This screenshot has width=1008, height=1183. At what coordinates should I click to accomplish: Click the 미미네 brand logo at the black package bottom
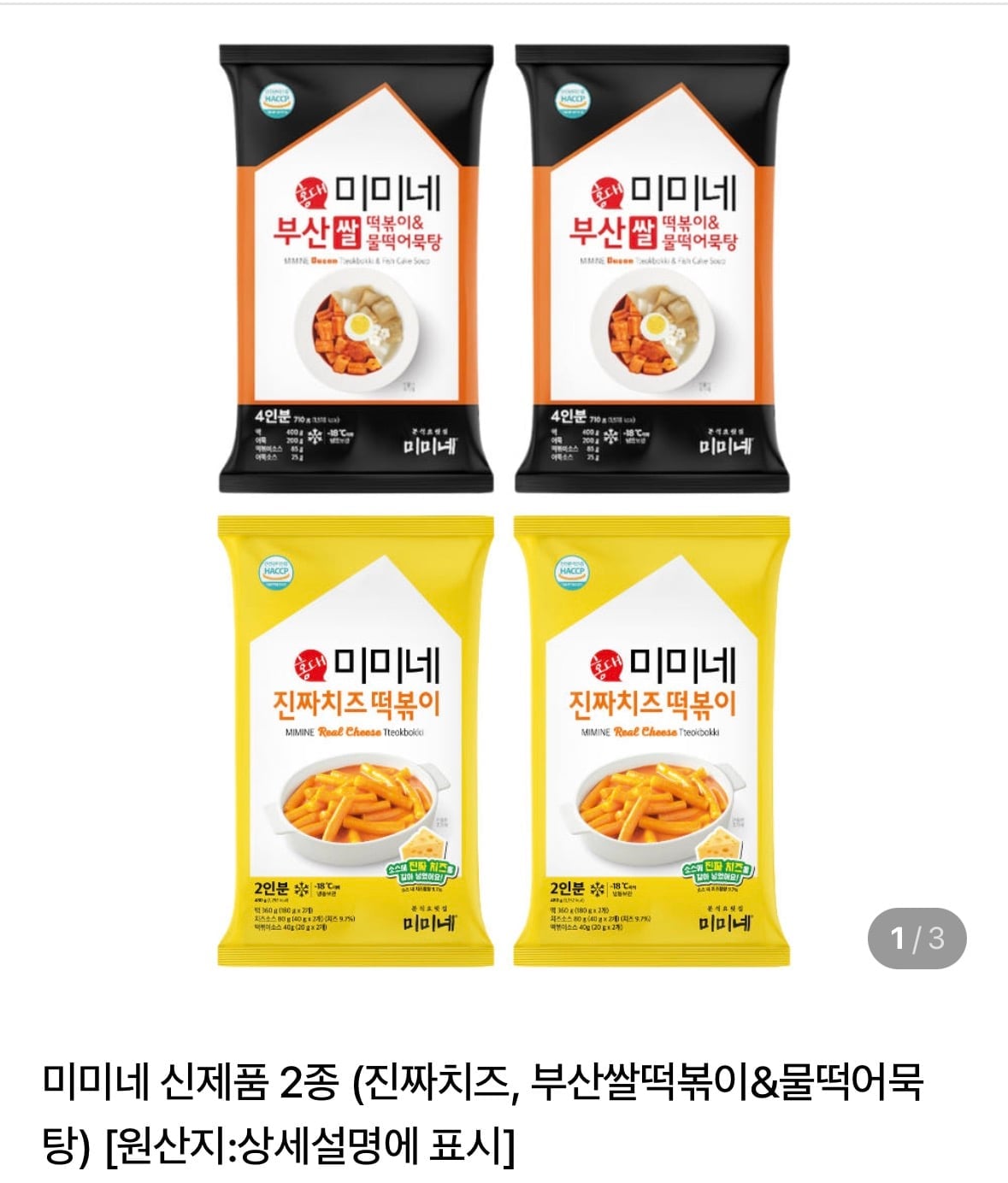coord(430,444)
